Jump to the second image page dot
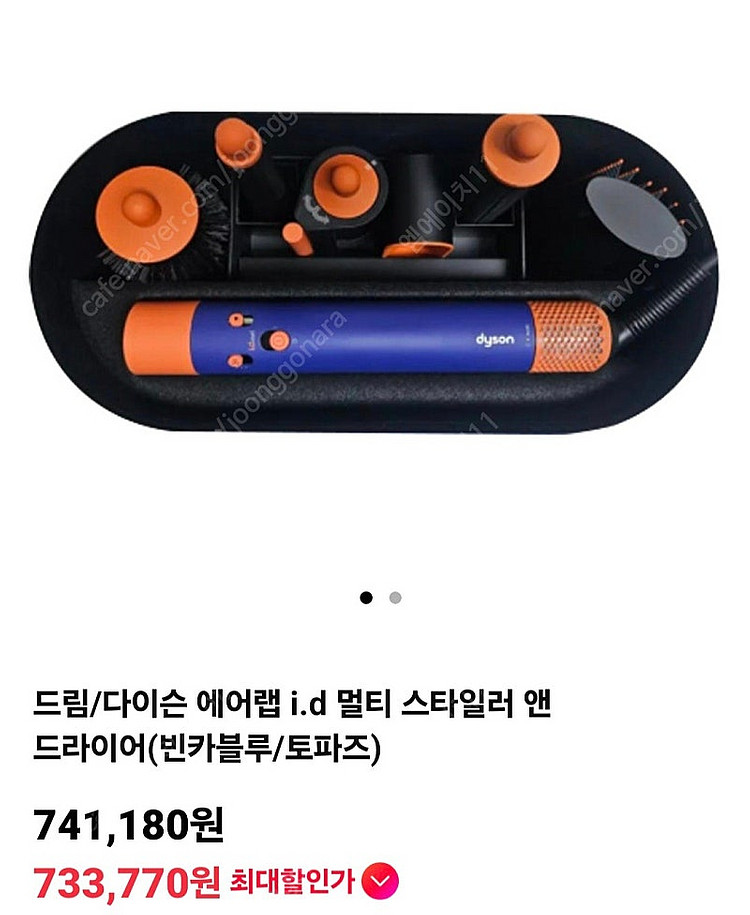Screen dimensions: 750x915 (395, 598)
